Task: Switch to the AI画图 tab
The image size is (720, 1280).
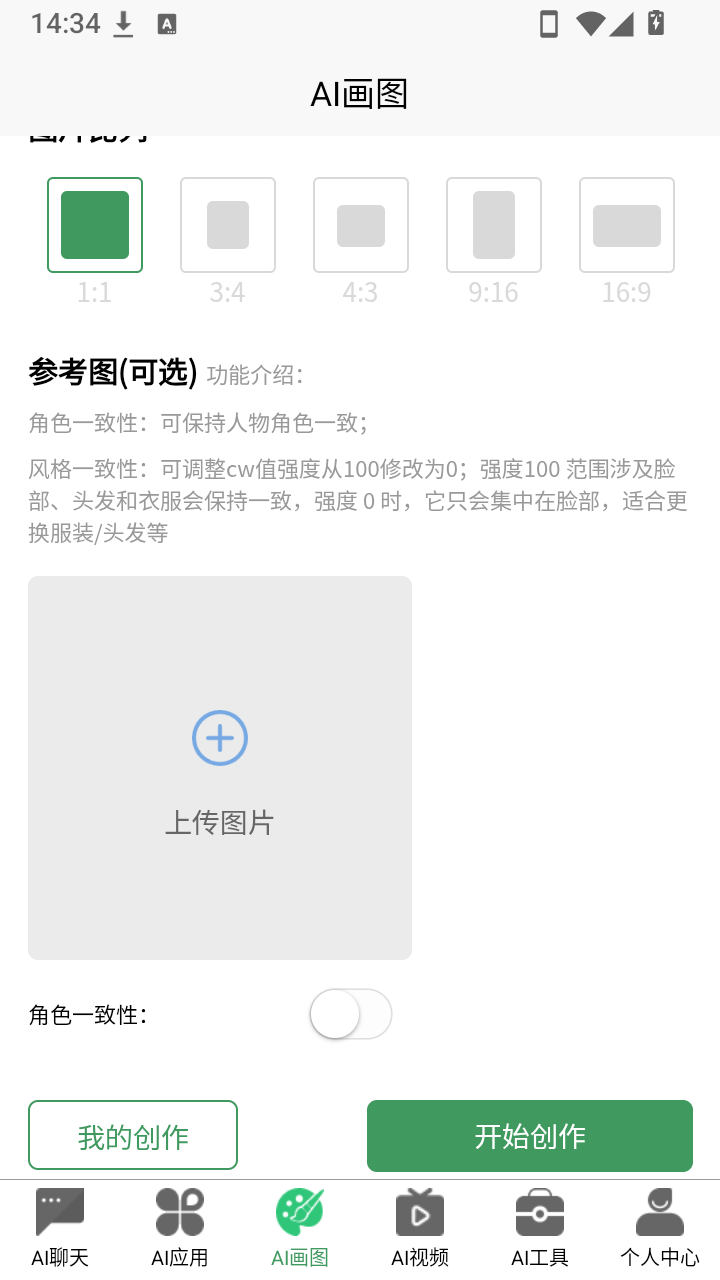Action: [x=300, y=1228]
